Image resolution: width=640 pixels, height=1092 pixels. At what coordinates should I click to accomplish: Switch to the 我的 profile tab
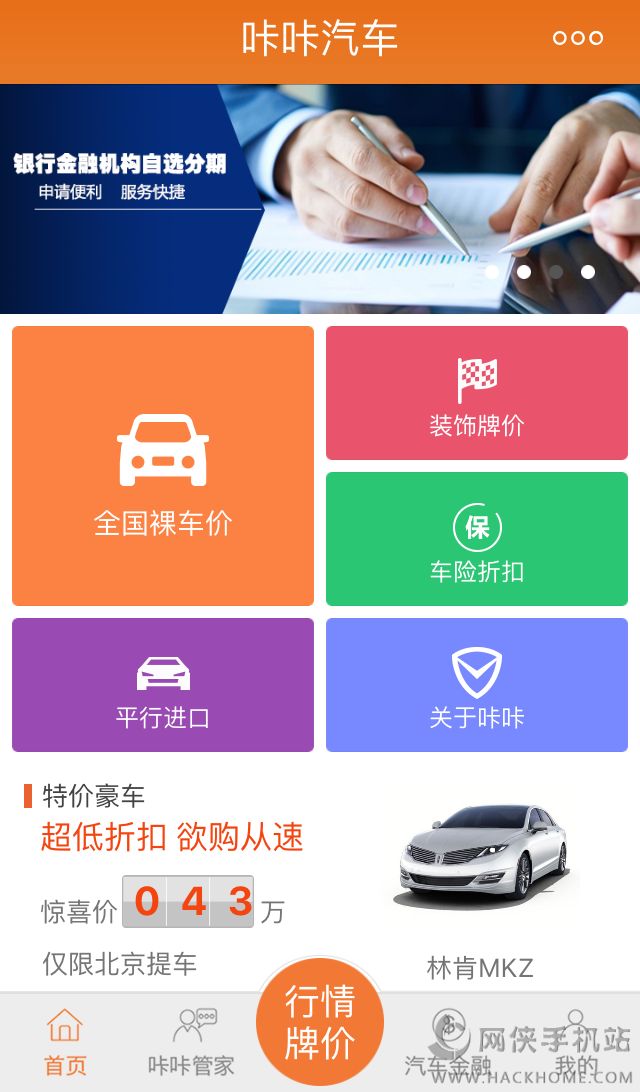[575, 1042]
